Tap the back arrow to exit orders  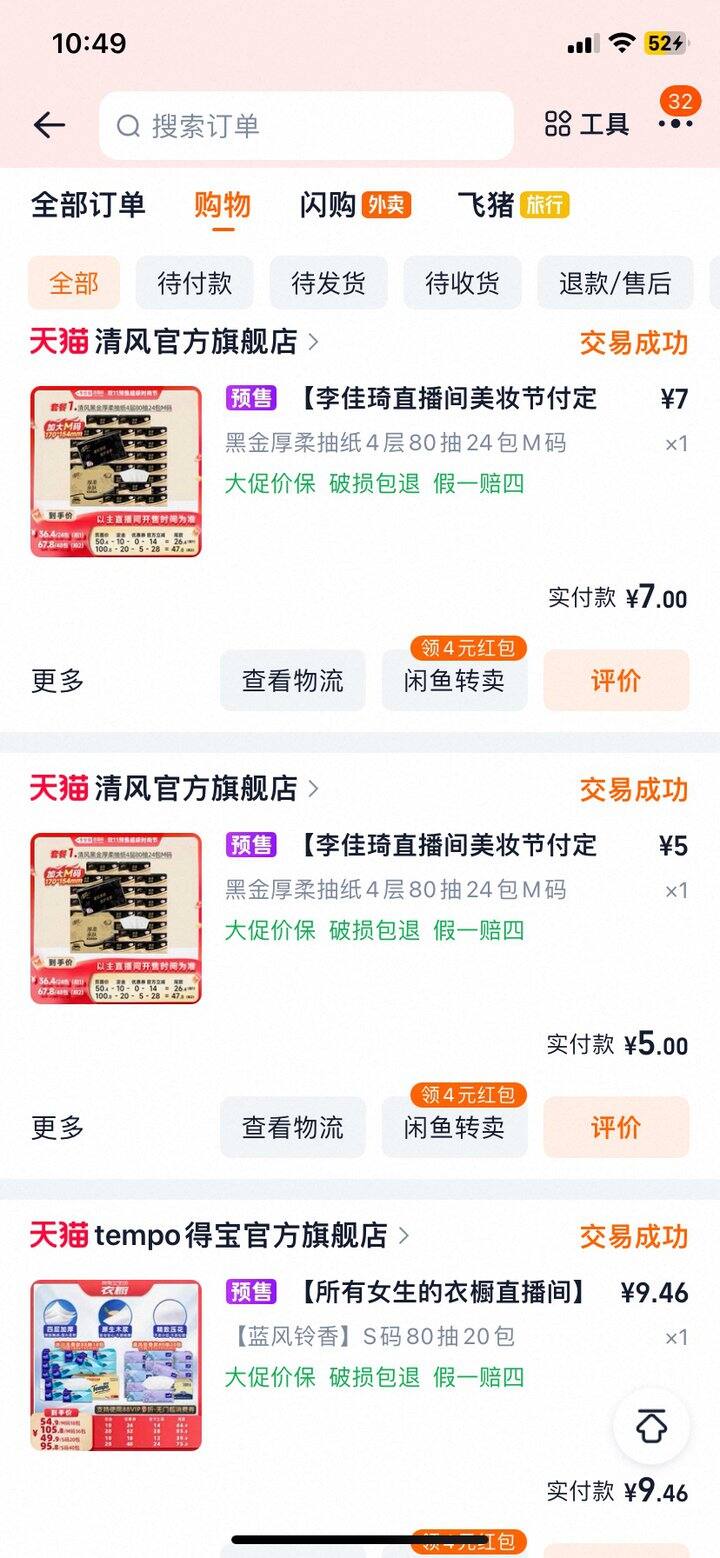point(48,125)
